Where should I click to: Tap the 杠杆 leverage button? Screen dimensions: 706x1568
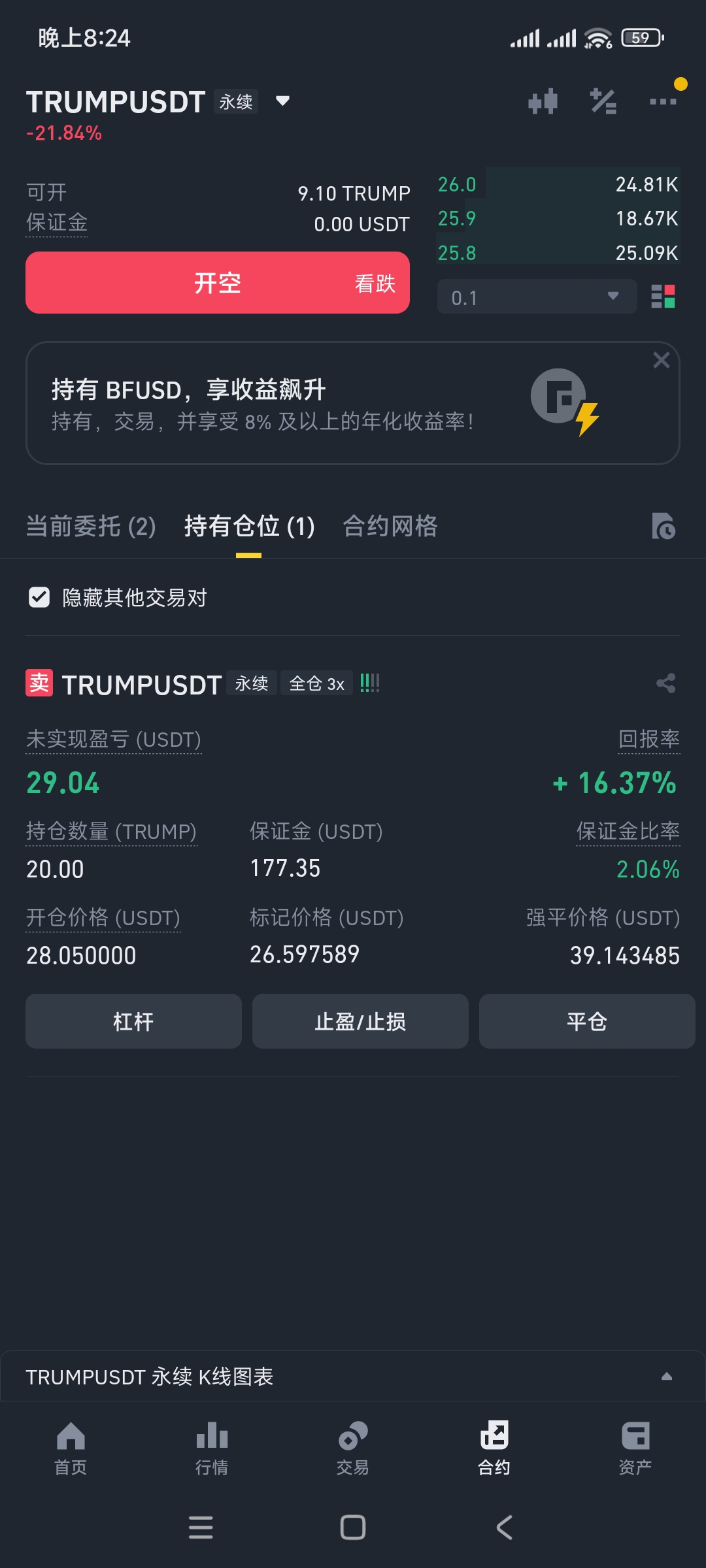click(x=133, y=1021)
